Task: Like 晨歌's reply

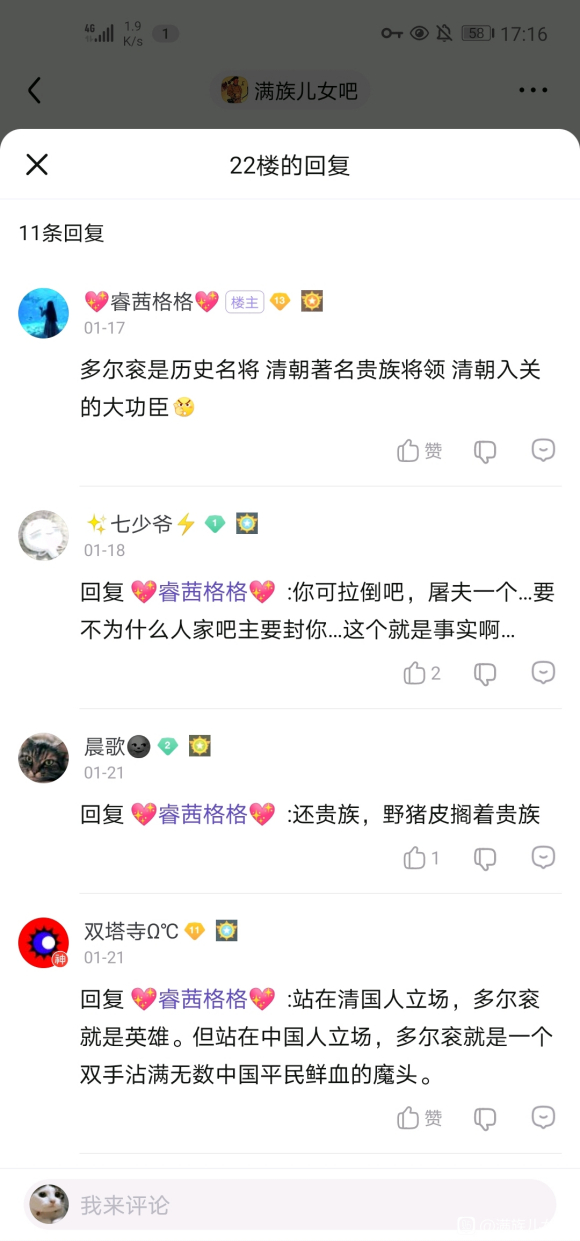Action: (x=421, y=858)
